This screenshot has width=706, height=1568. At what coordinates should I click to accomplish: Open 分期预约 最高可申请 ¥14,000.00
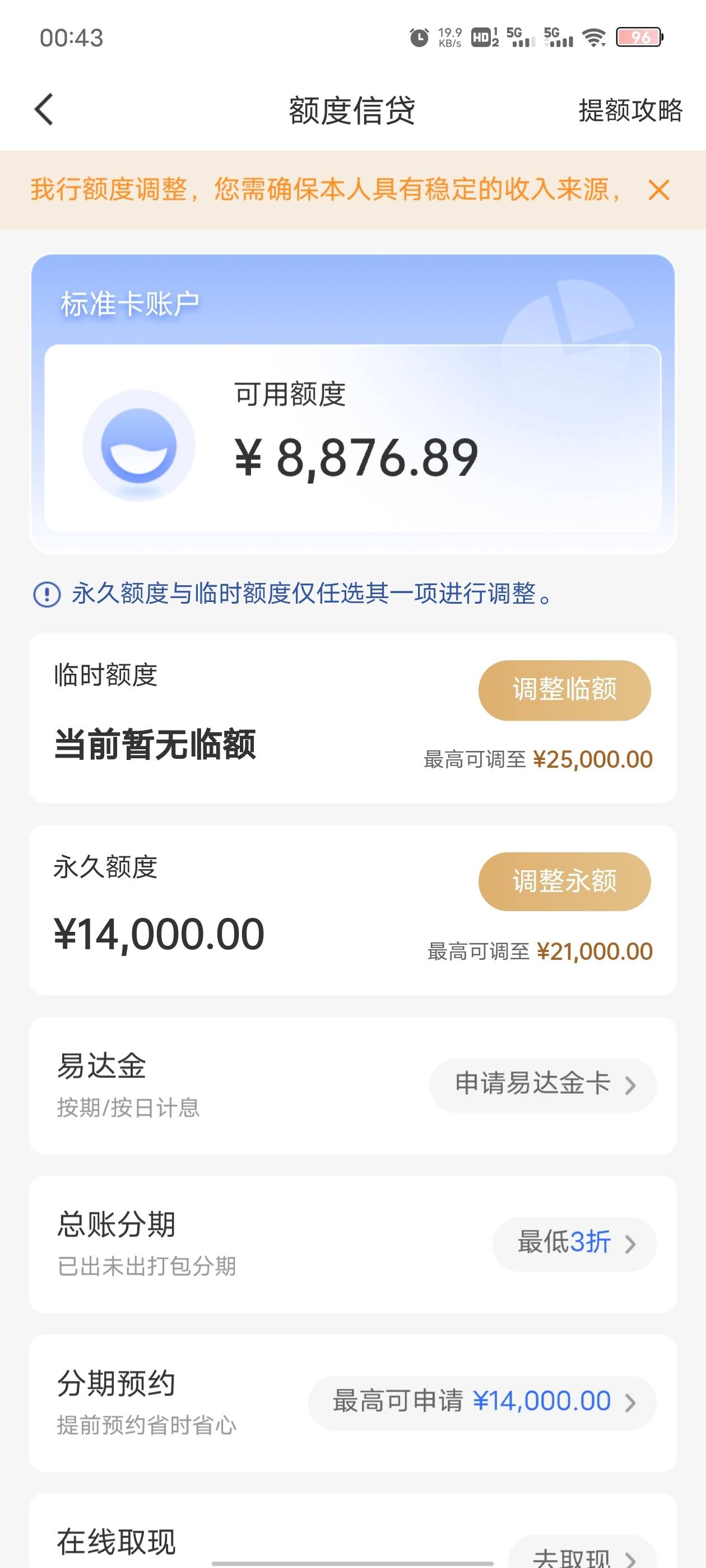point(482,1402)
